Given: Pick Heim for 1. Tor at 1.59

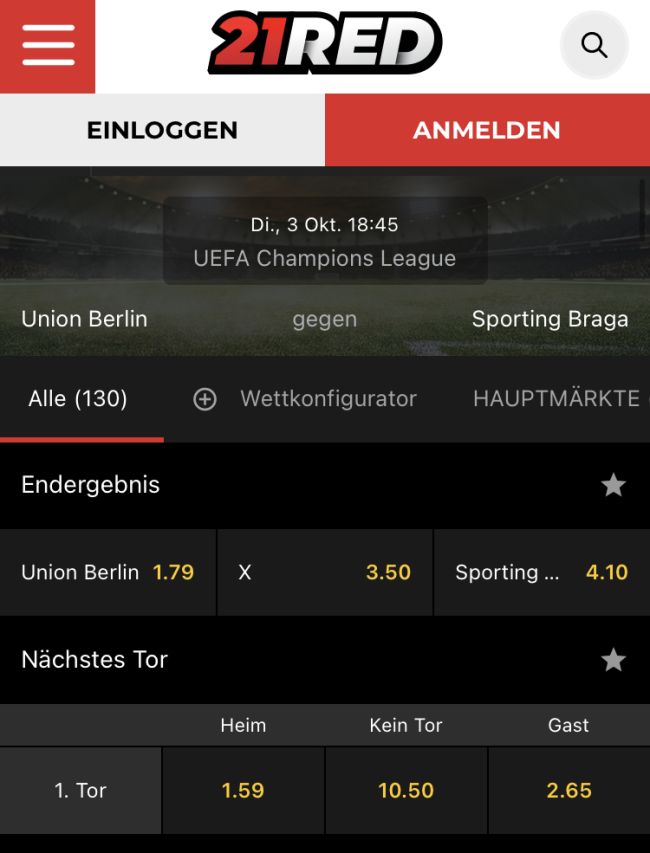Looking at the screenshot, I should tap(243, 790).
